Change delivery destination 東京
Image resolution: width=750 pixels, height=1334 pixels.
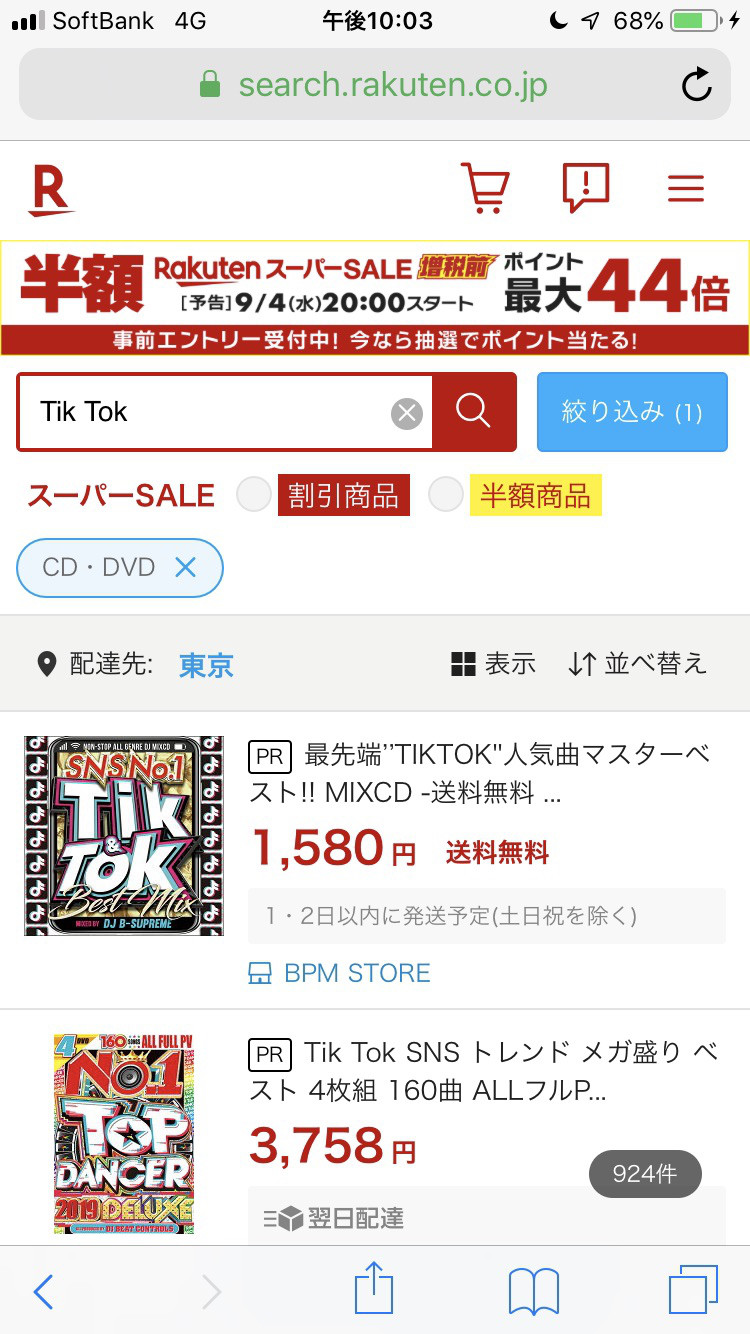pyautogui.click(x=206, y=664)
